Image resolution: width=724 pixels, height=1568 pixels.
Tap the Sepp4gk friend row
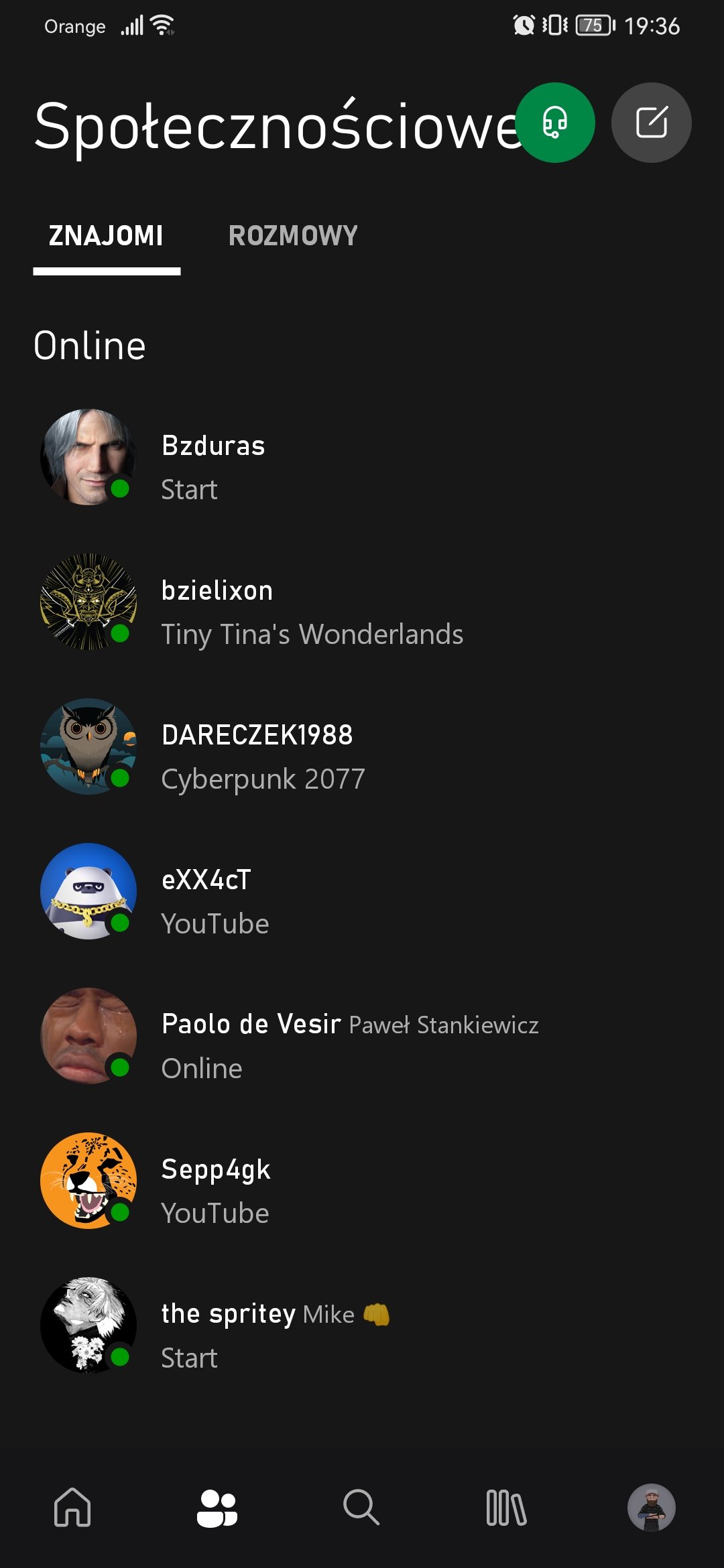pos(362,1181)
